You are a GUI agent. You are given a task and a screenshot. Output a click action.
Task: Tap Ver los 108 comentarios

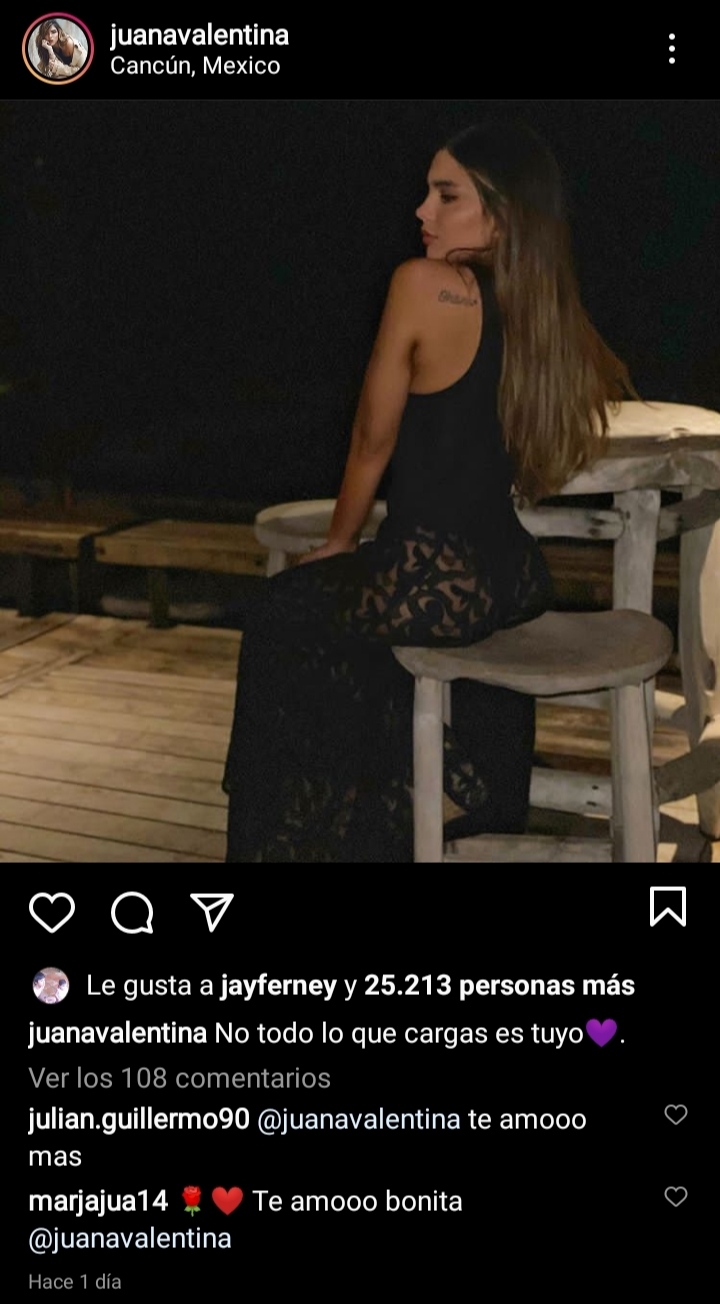179,1078
